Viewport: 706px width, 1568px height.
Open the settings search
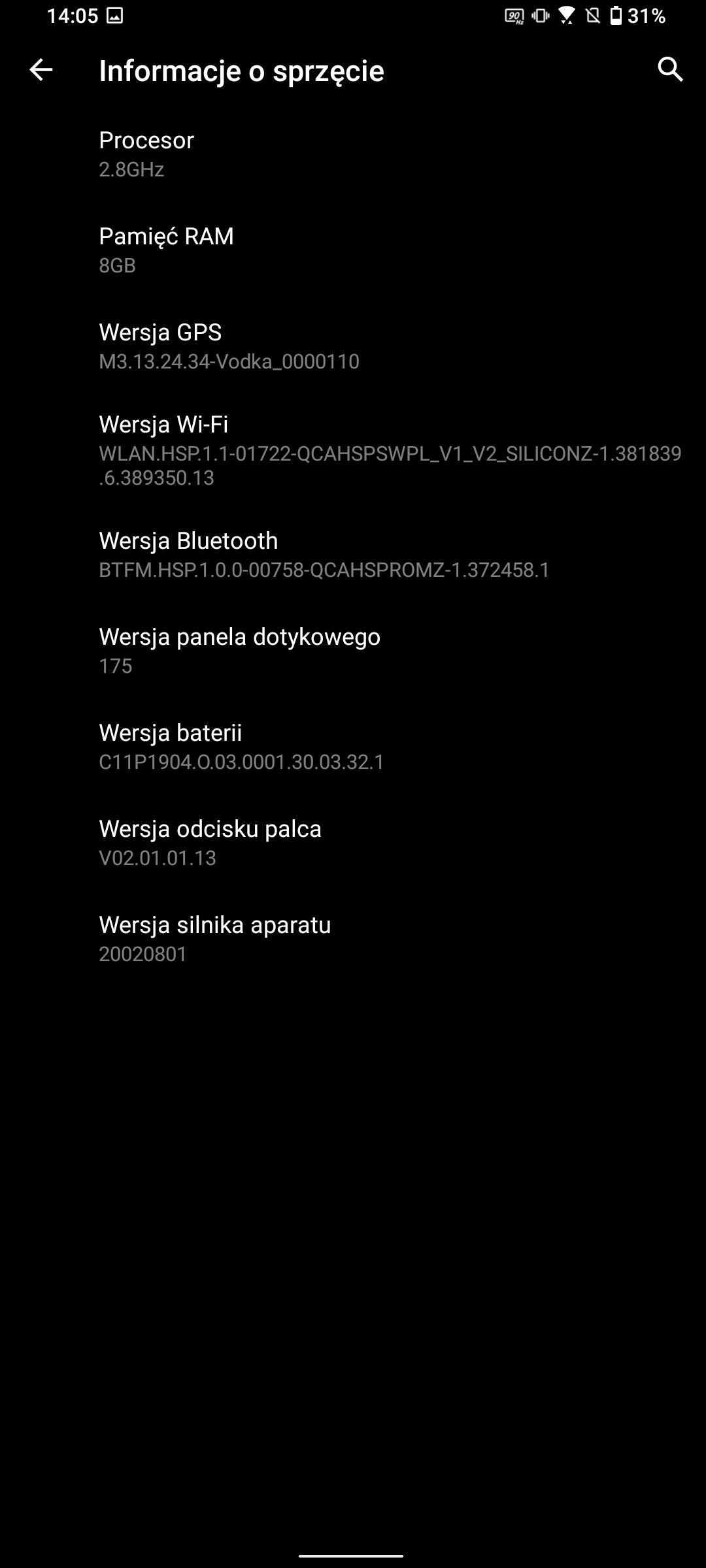click(x=670, y=70)
